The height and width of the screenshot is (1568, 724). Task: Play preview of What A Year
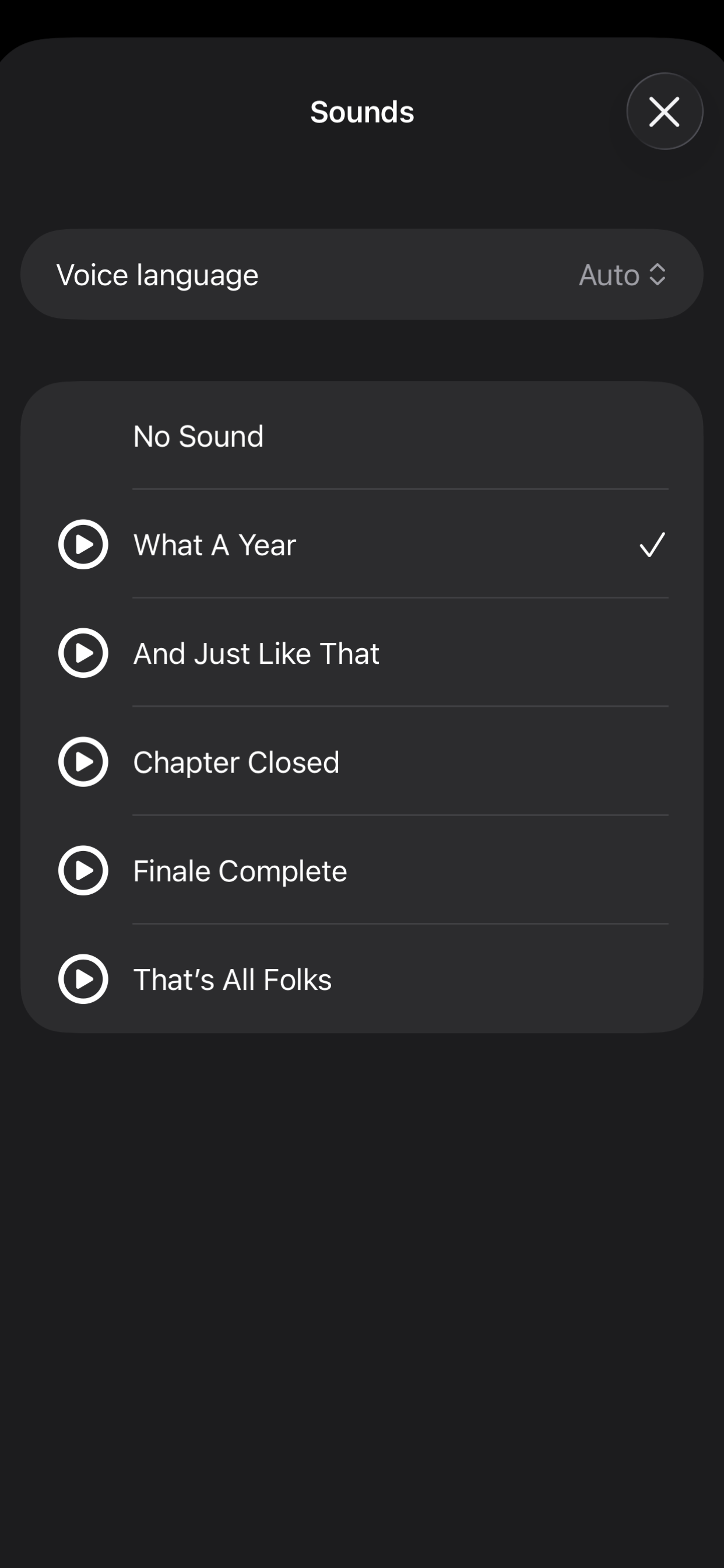[x=83, y=545]
